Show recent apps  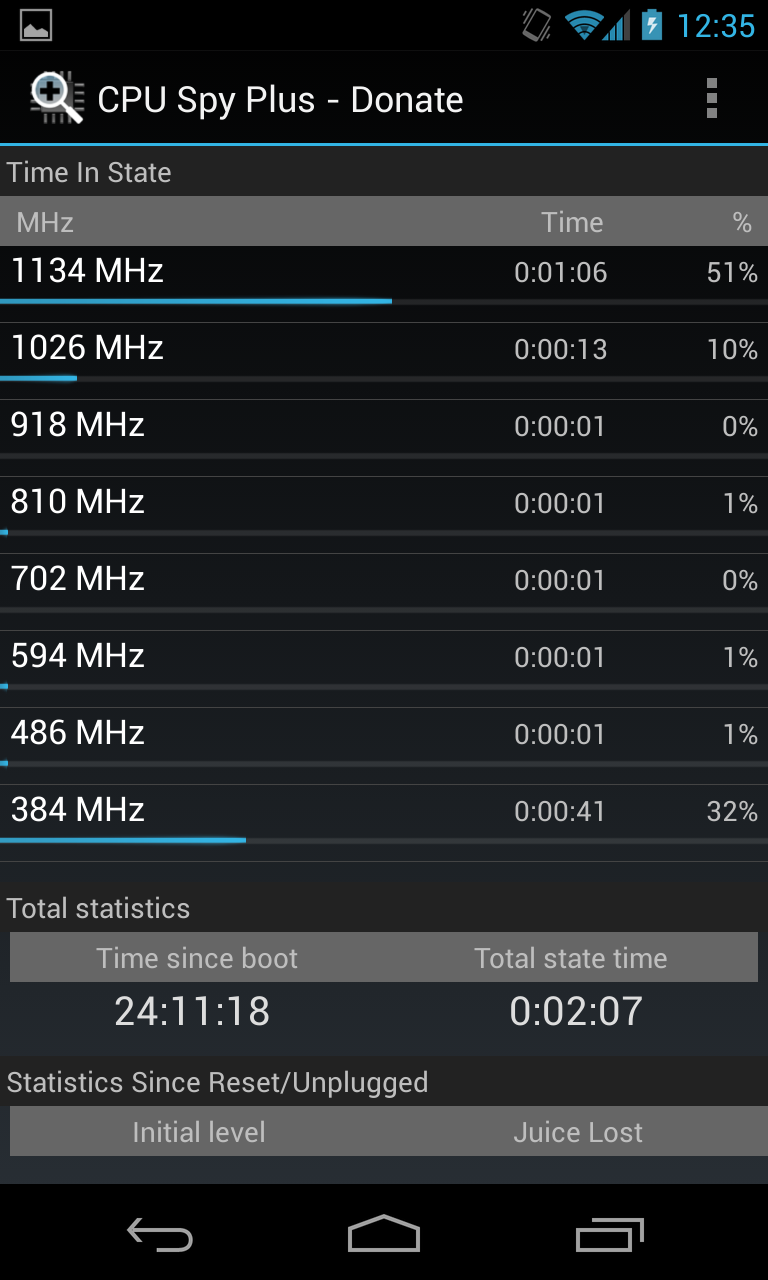609,1235
